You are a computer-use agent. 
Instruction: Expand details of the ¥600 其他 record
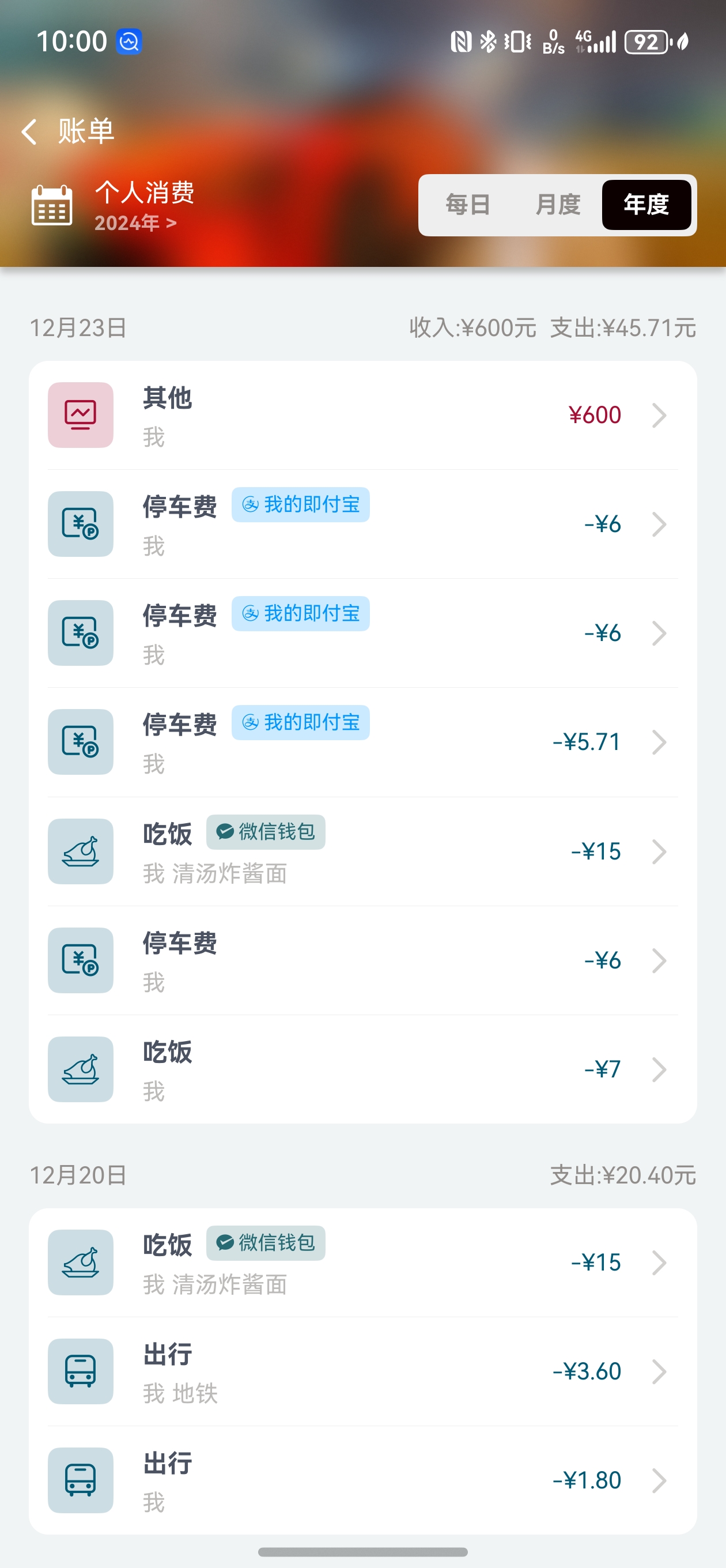(x=659, y=415)
